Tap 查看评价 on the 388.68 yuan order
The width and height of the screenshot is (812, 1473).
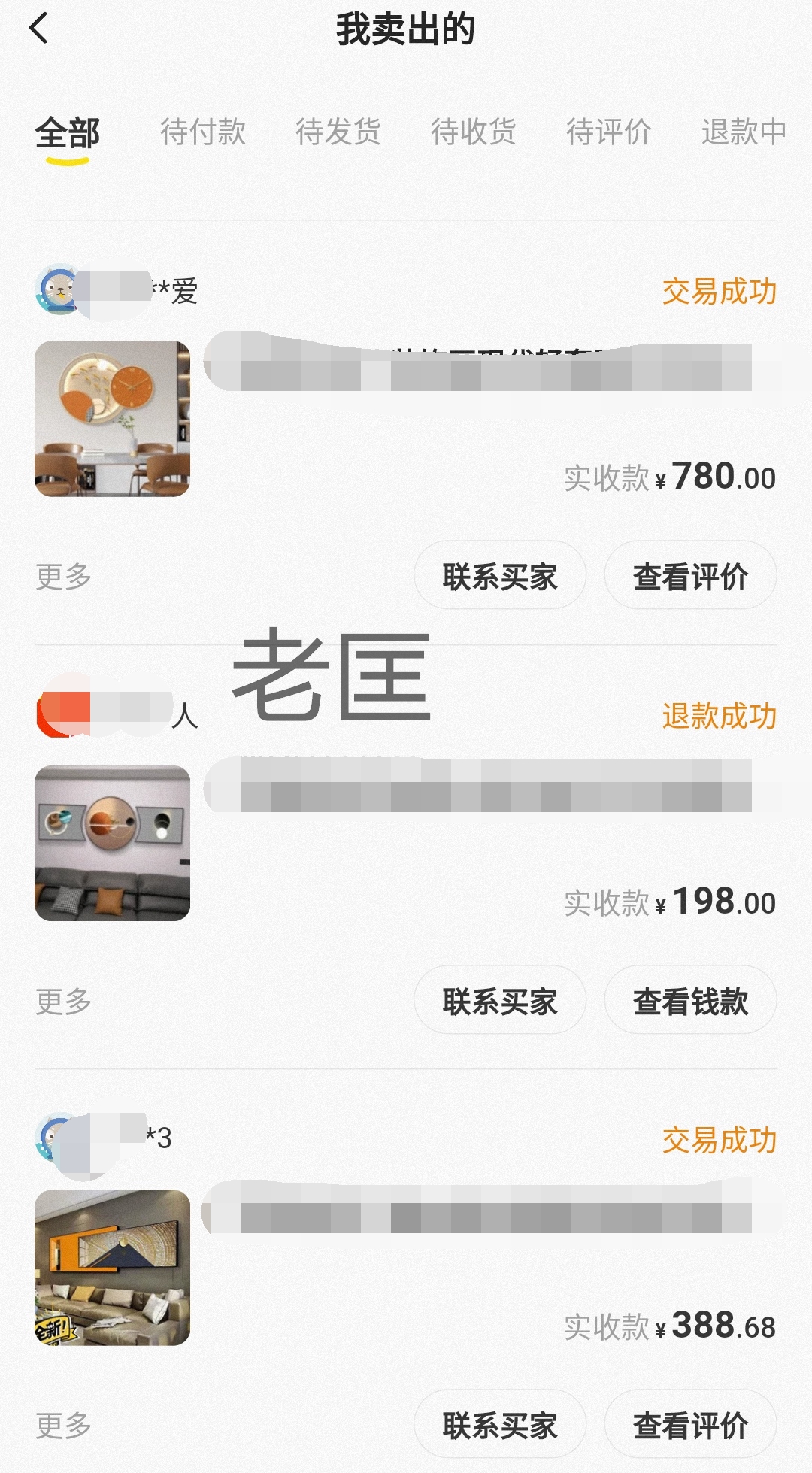click(689, 1423)
